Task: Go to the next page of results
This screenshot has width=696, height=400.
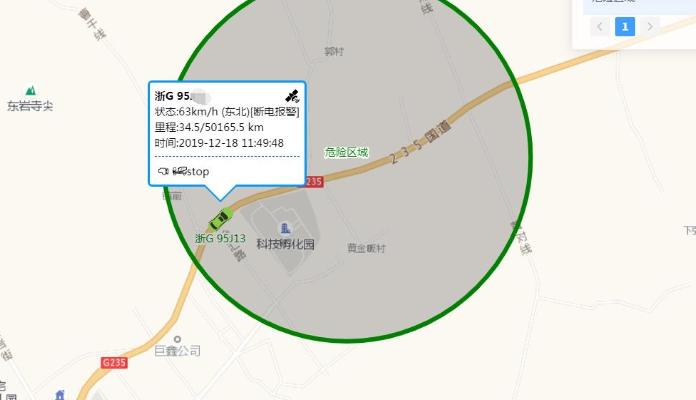Action: (x=650, y=26)
